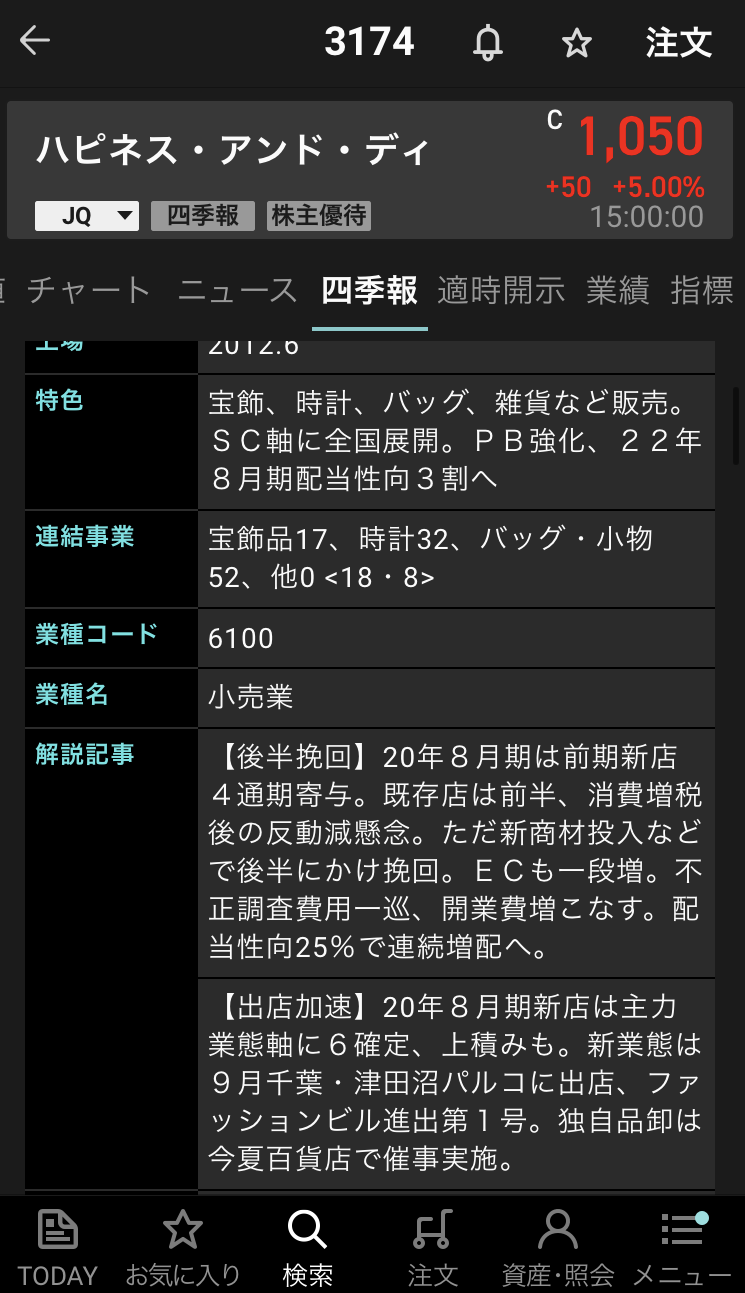Open 検索 in bottom navigation
The image size is (745, 1293).
pyautogui.click(x=307, y=1246)
